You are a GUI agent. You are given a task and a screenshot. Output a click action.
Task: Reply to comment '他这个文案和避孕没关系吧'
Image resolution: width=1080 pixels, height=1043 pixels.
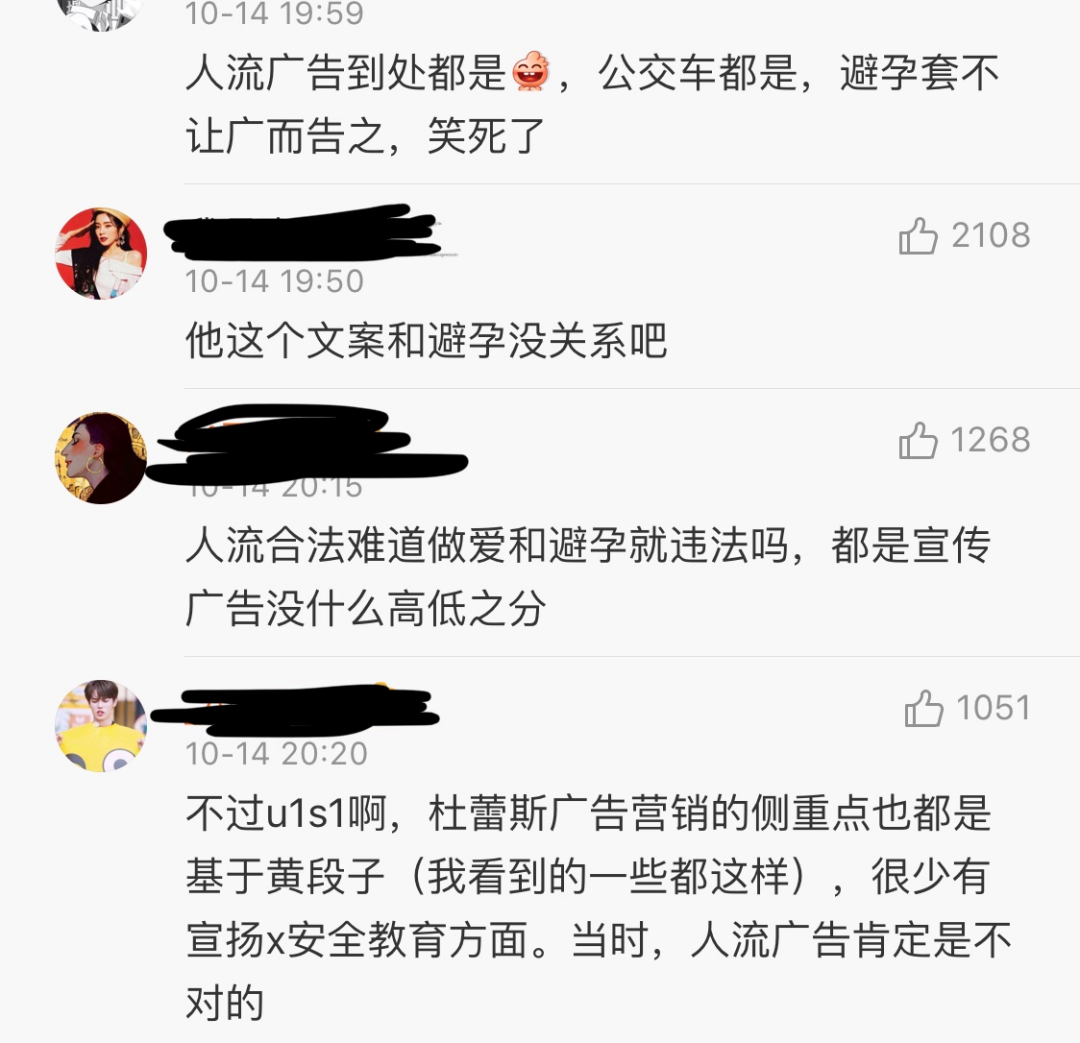click(426, 342)
